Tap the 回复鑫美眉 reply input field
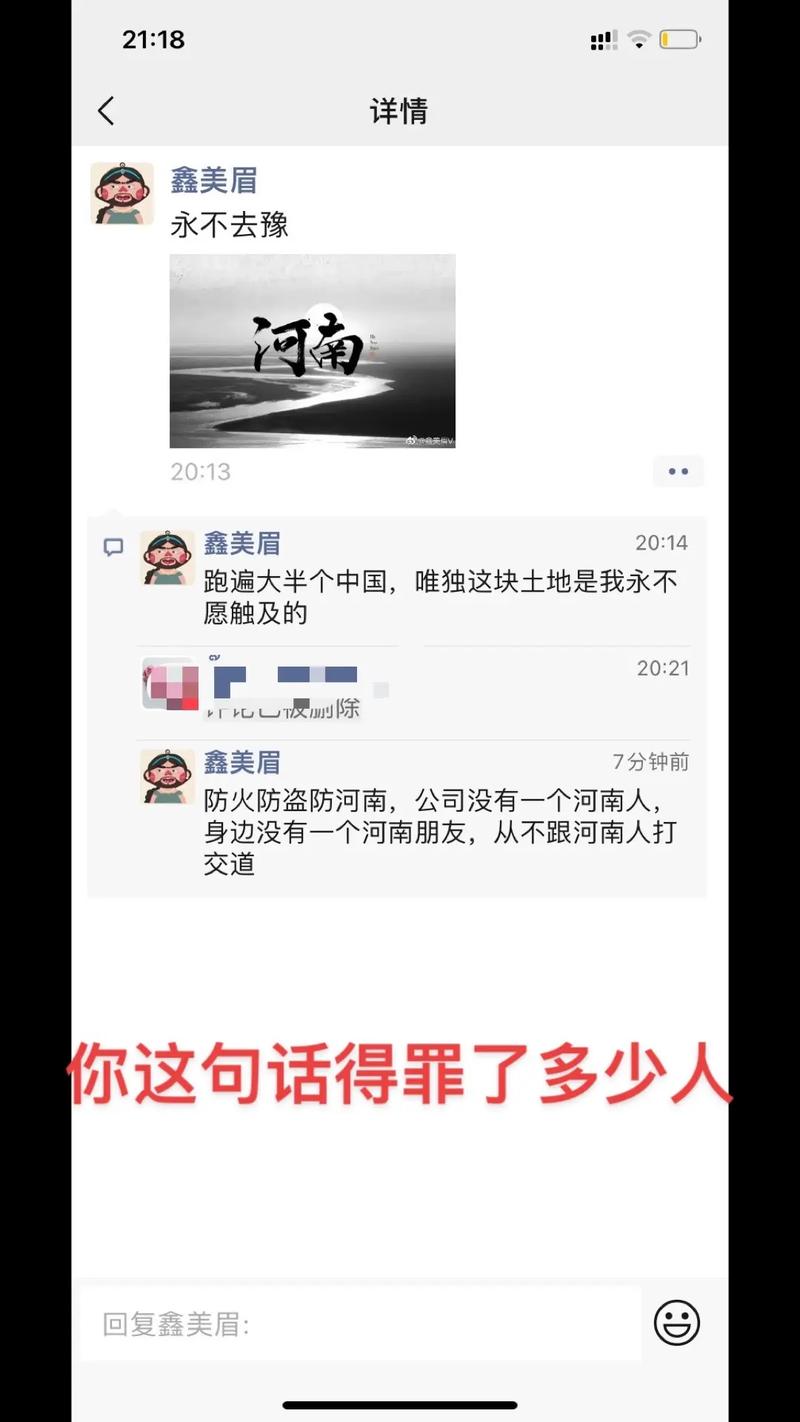 tap(350, 1322)
